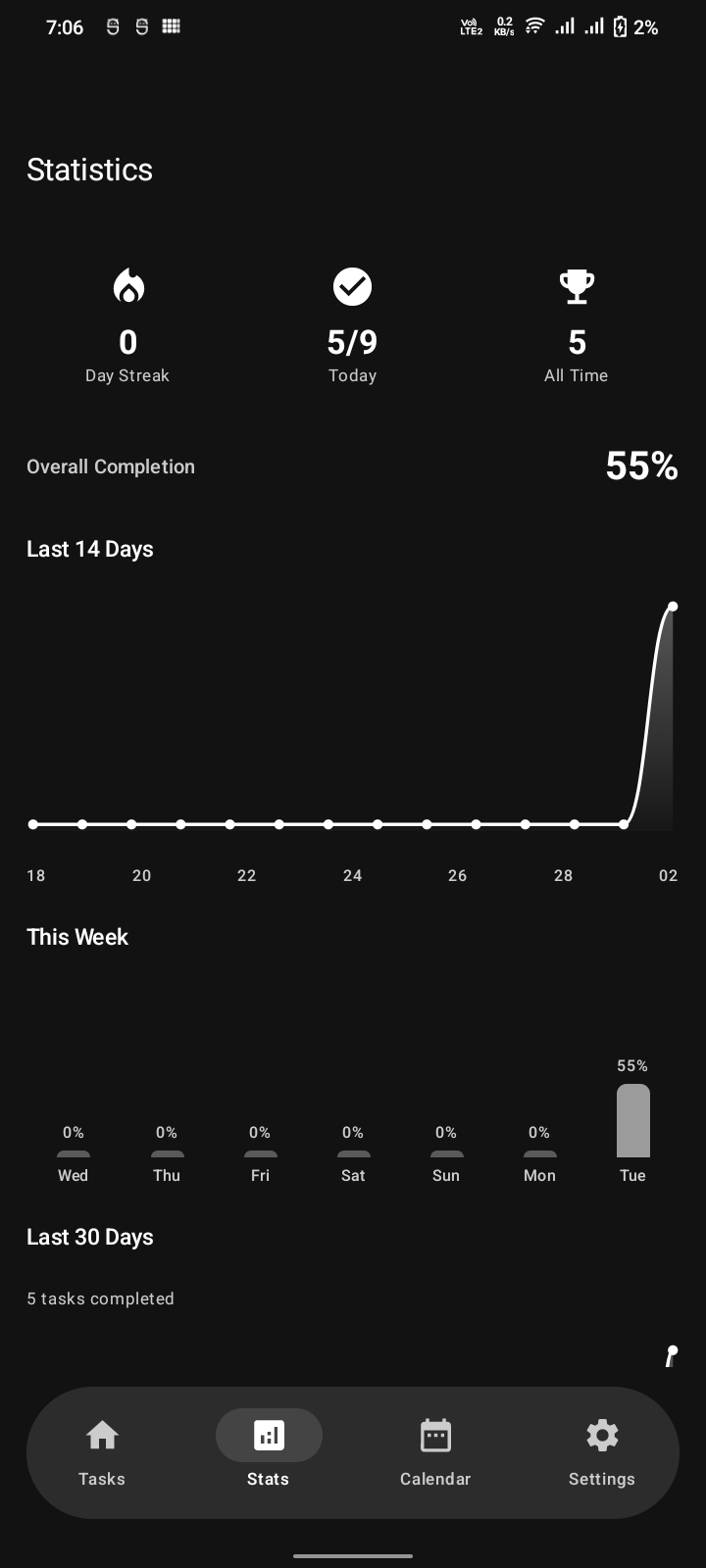Switch to the Tasks tab
This screenshot has width=706, height=1568.
pyautogui.click(x=102, y=1450)
